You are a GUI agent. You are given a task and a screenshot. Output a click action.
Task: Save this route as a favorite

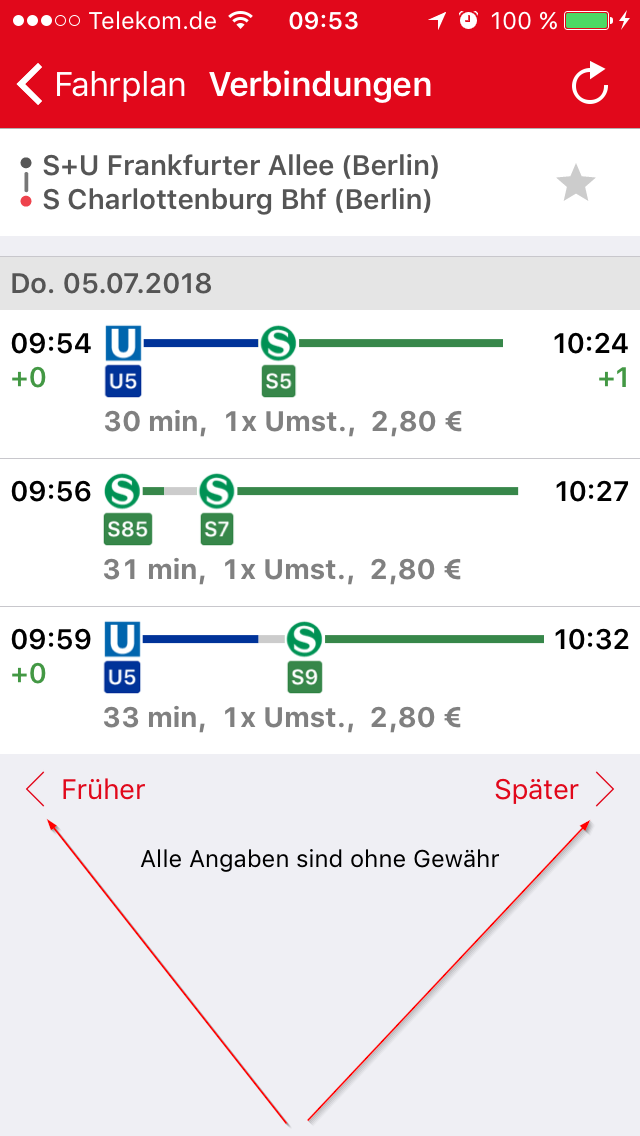pos(575,183)
